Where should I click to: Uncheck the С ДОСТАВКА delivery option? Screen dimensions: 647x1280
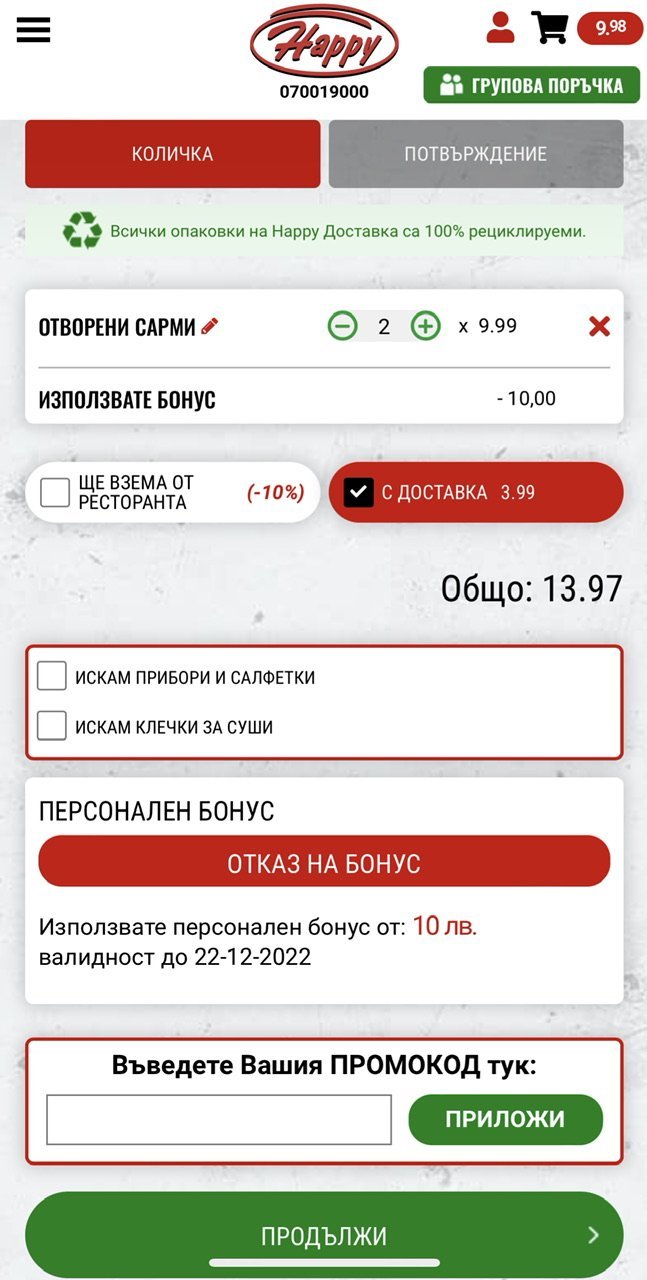tap(358, 492)
